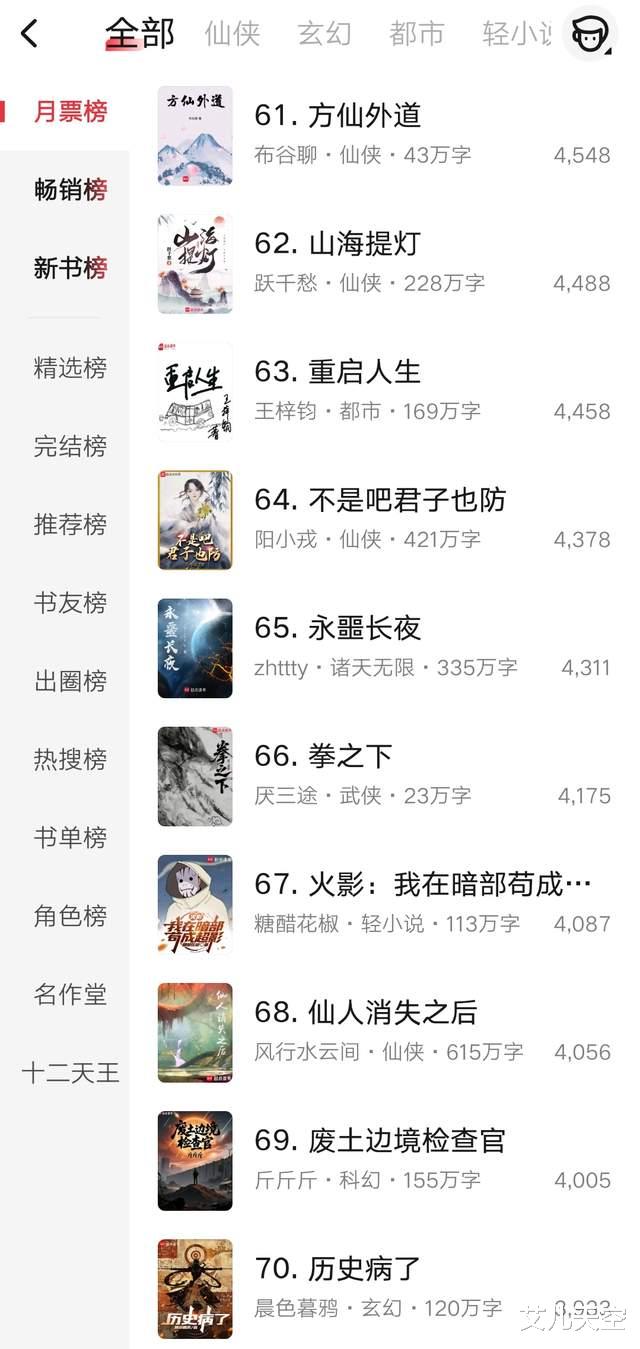Go back using the top-left arrow

click(30, 34)
